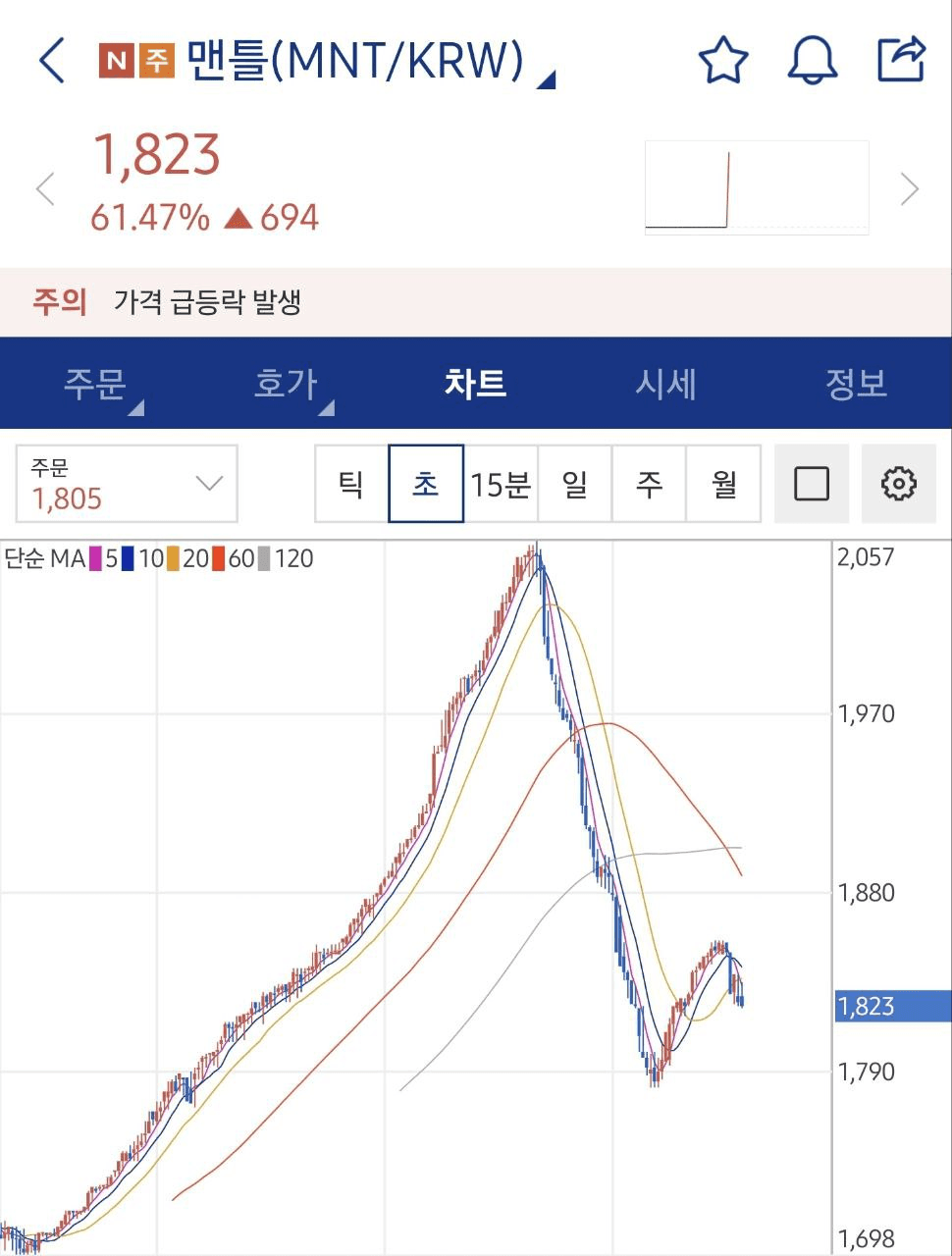
Task: Go back using the top-left arrow
Action: coord(51,61)
